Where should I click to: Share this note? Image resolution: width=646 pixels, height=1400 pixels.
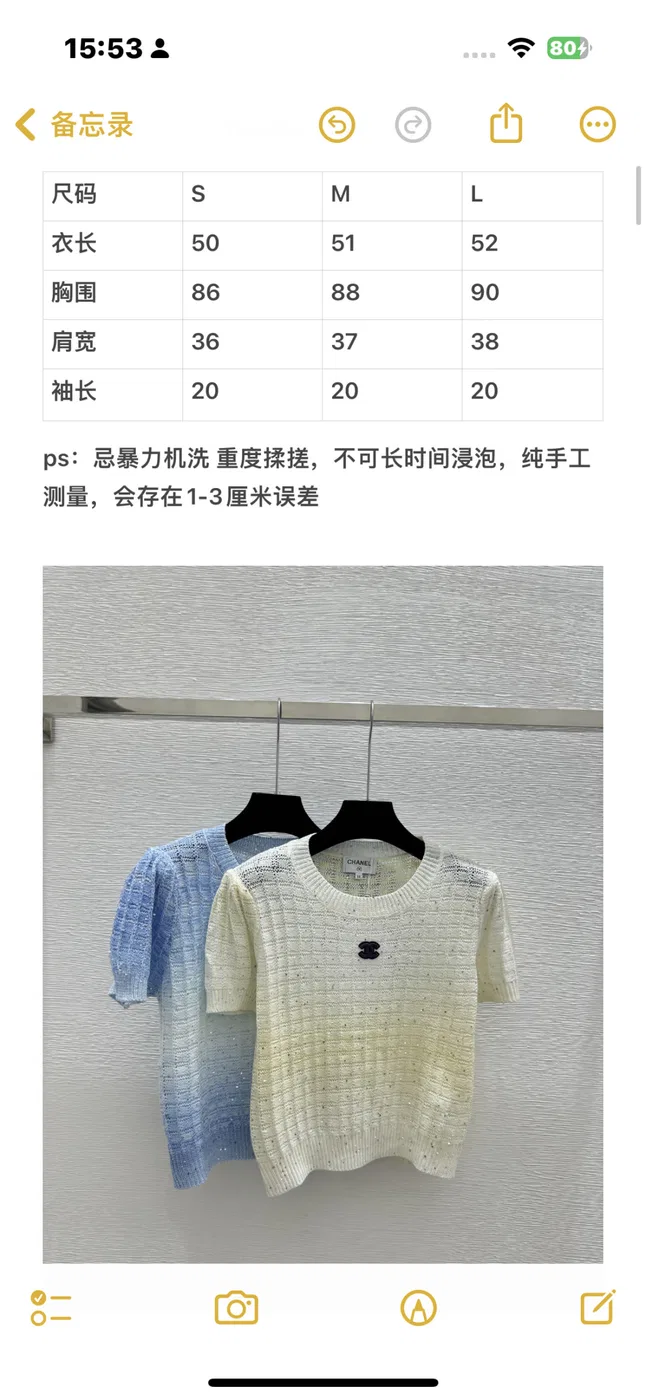pyautogui.click(x=507, y=124)
